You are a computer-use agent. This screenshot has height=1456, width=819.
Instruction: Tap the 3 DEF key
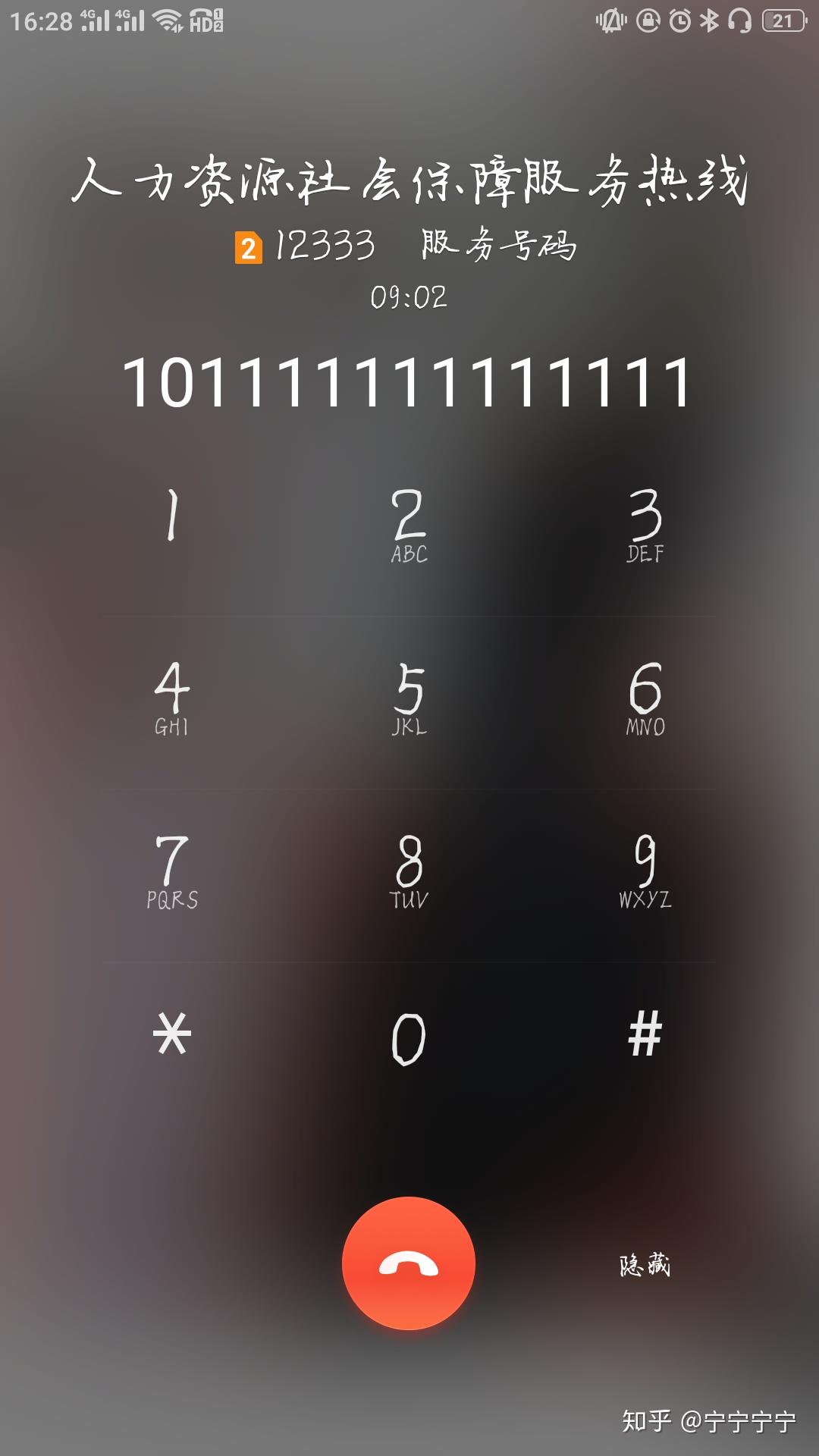tap(645, 525)
